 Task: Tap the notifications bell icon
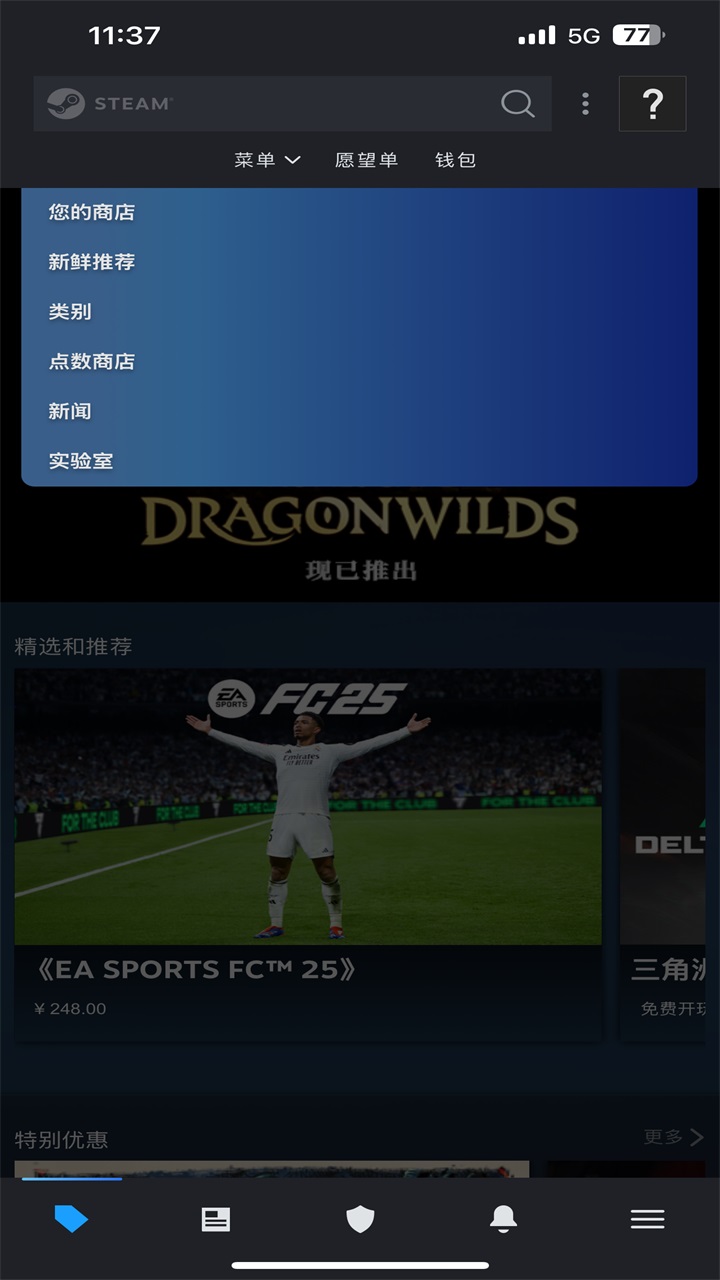tap(504, 1219)
